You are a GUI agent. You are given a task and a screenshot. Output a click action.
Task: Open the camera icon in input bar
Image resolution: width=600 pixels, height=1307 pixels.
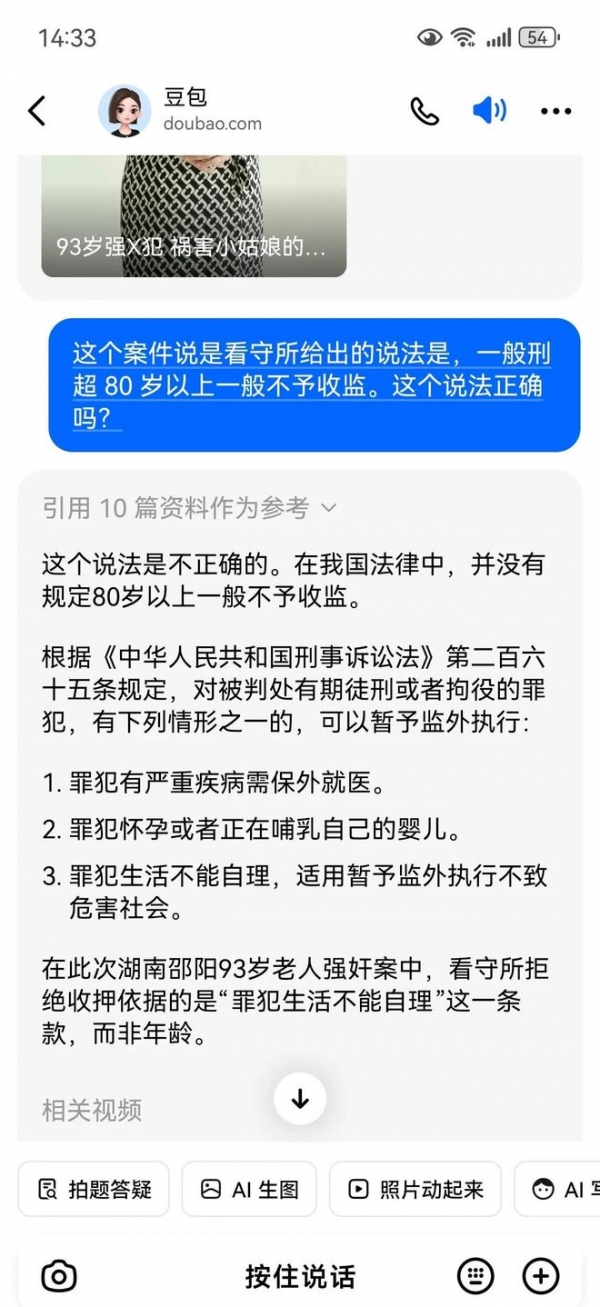coord(60,1276)
